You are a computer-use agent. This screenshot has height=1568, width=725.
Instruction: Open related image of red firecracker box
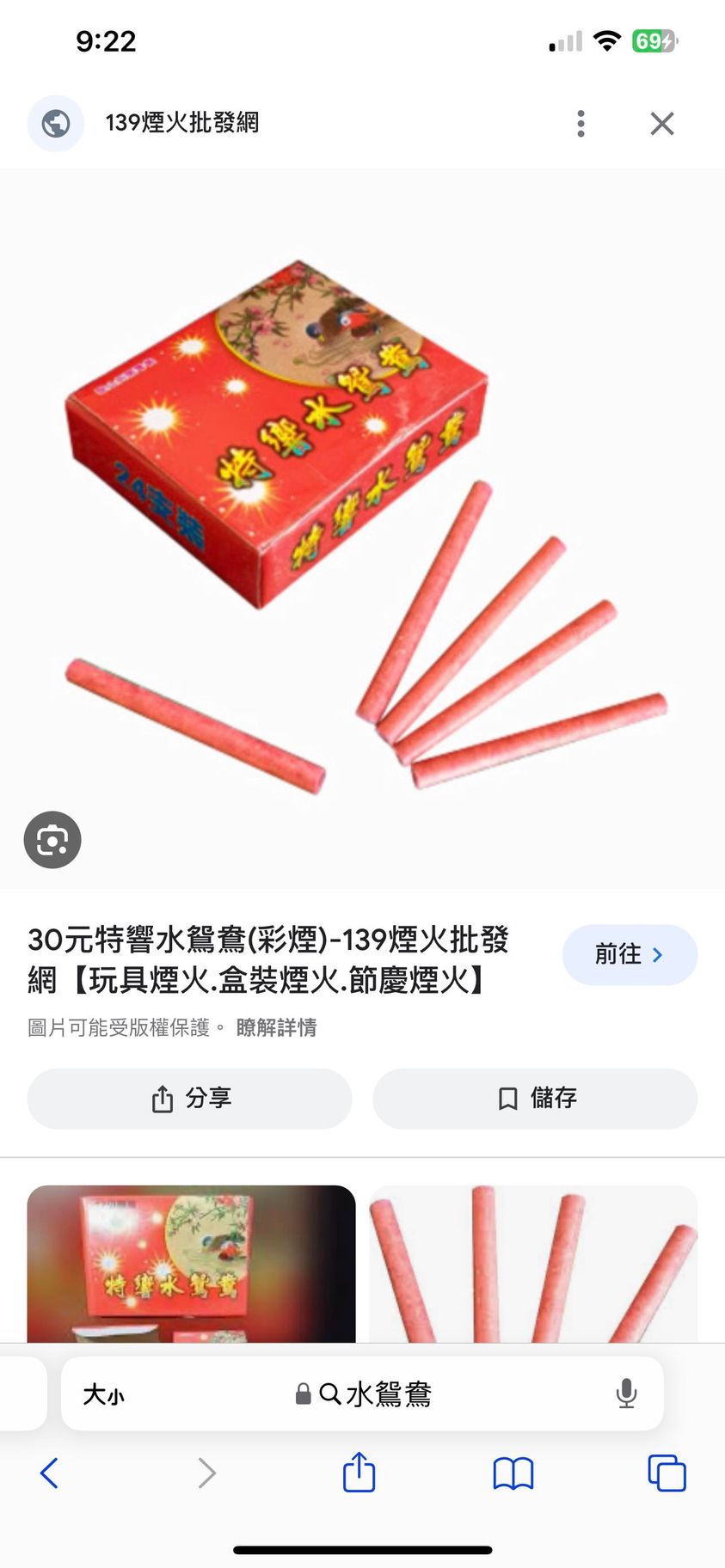(x=191, y=1264)
